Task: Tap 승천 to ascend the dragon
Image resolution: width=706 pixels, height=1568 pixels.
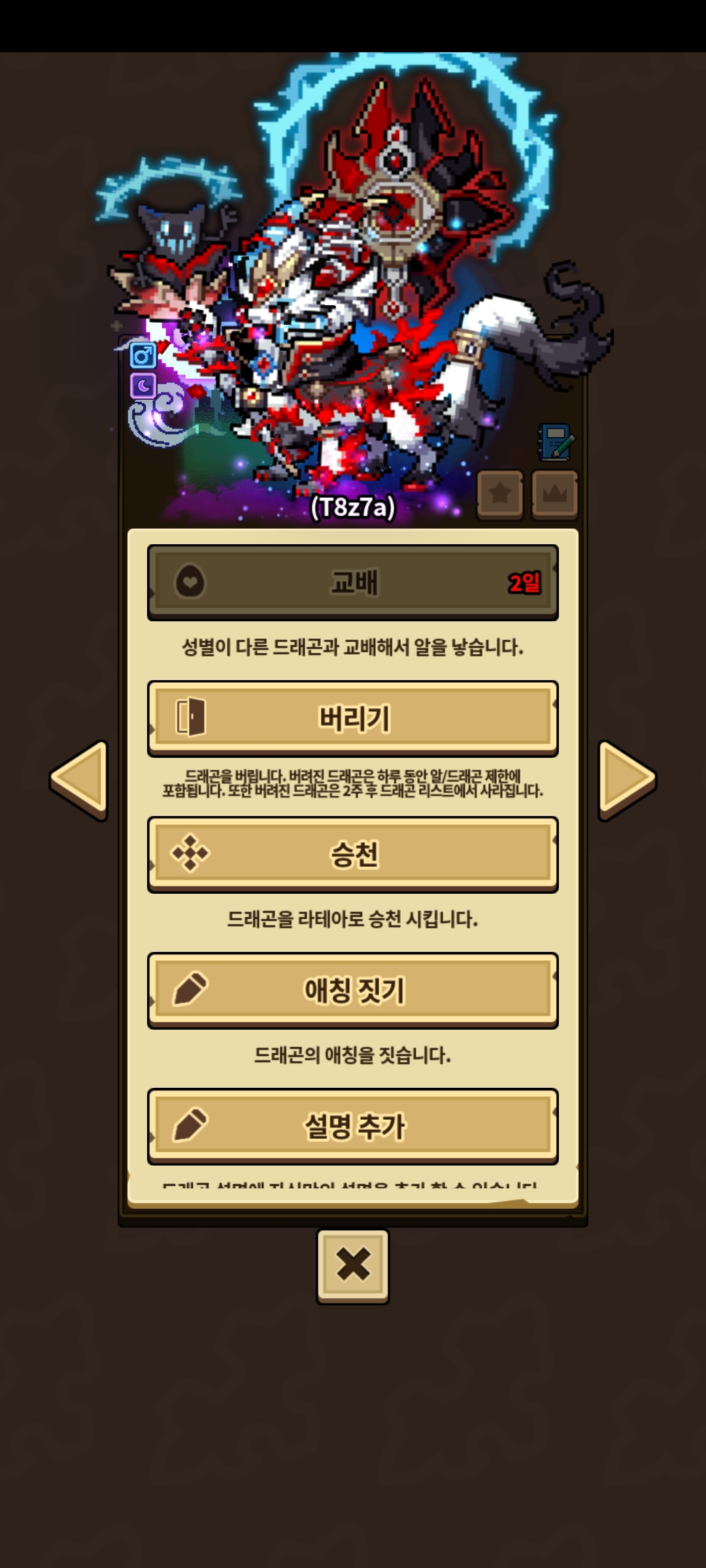Action: pos(353,853)
